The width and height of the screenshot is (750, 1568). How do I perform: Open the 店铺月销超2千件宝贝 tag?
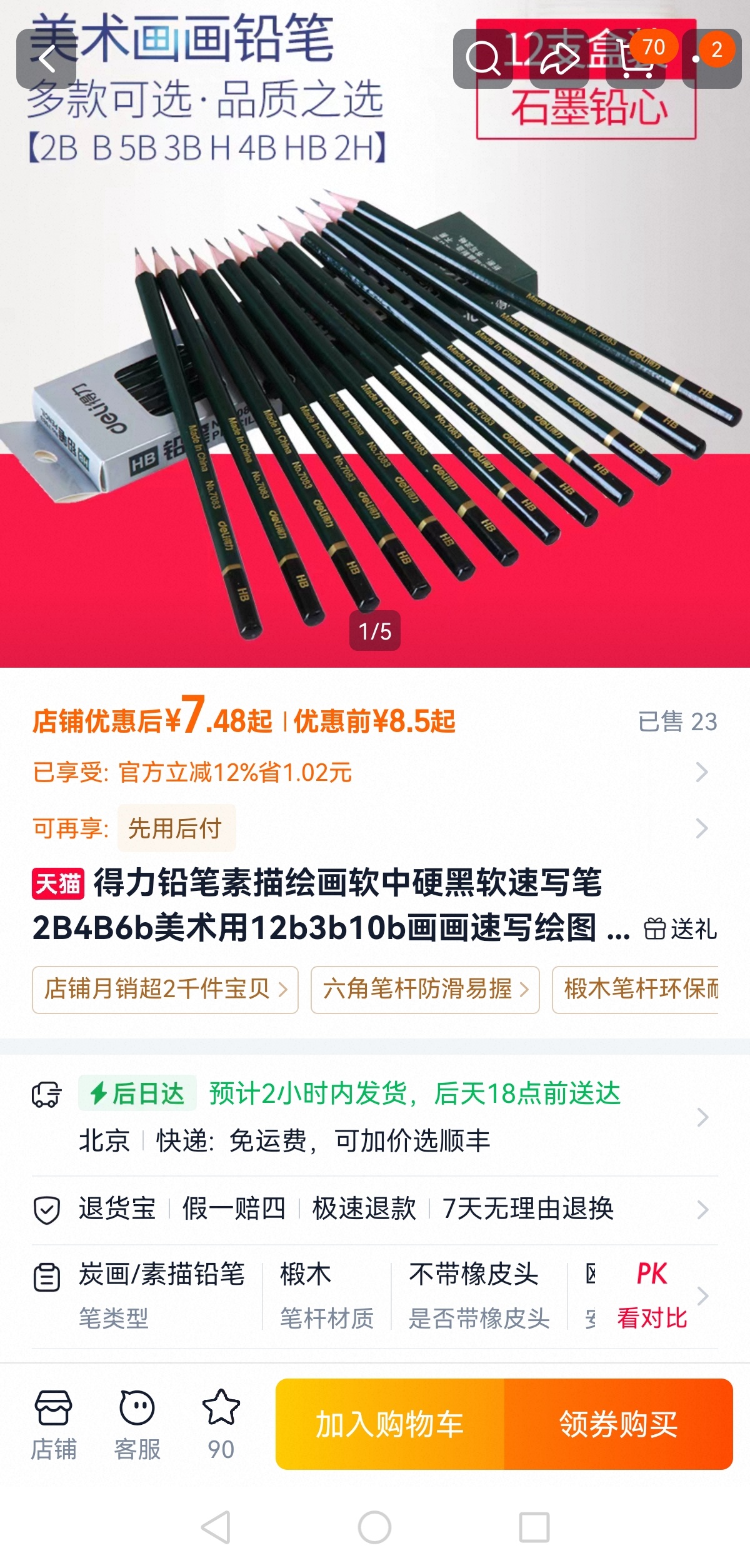[x=165, y=990]
